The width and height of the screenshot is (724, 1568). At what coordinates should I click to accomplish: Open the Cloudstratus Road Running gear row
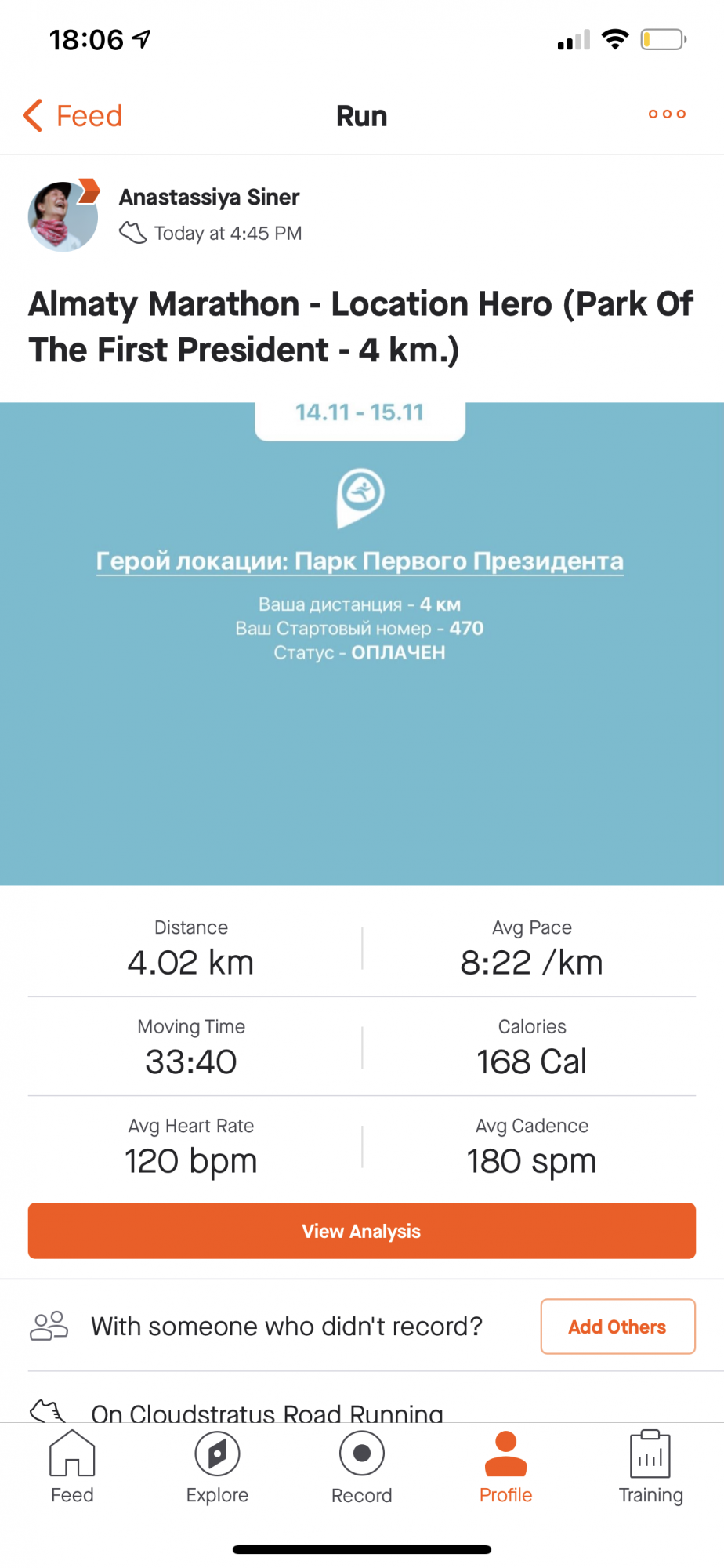266,1411
